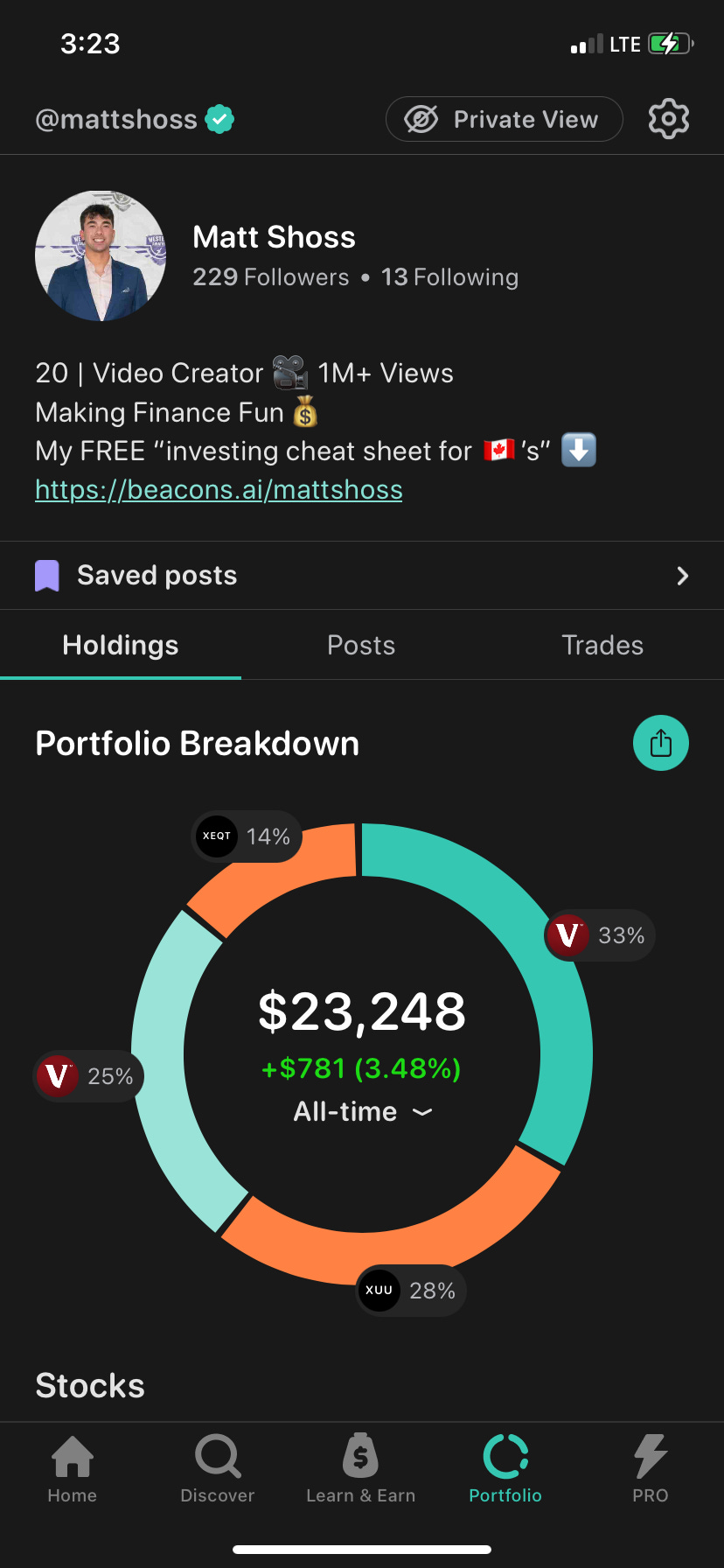The image size is (724, 1568).
Task: Switch to the Posts tab
Action: [x=361, y=646]
